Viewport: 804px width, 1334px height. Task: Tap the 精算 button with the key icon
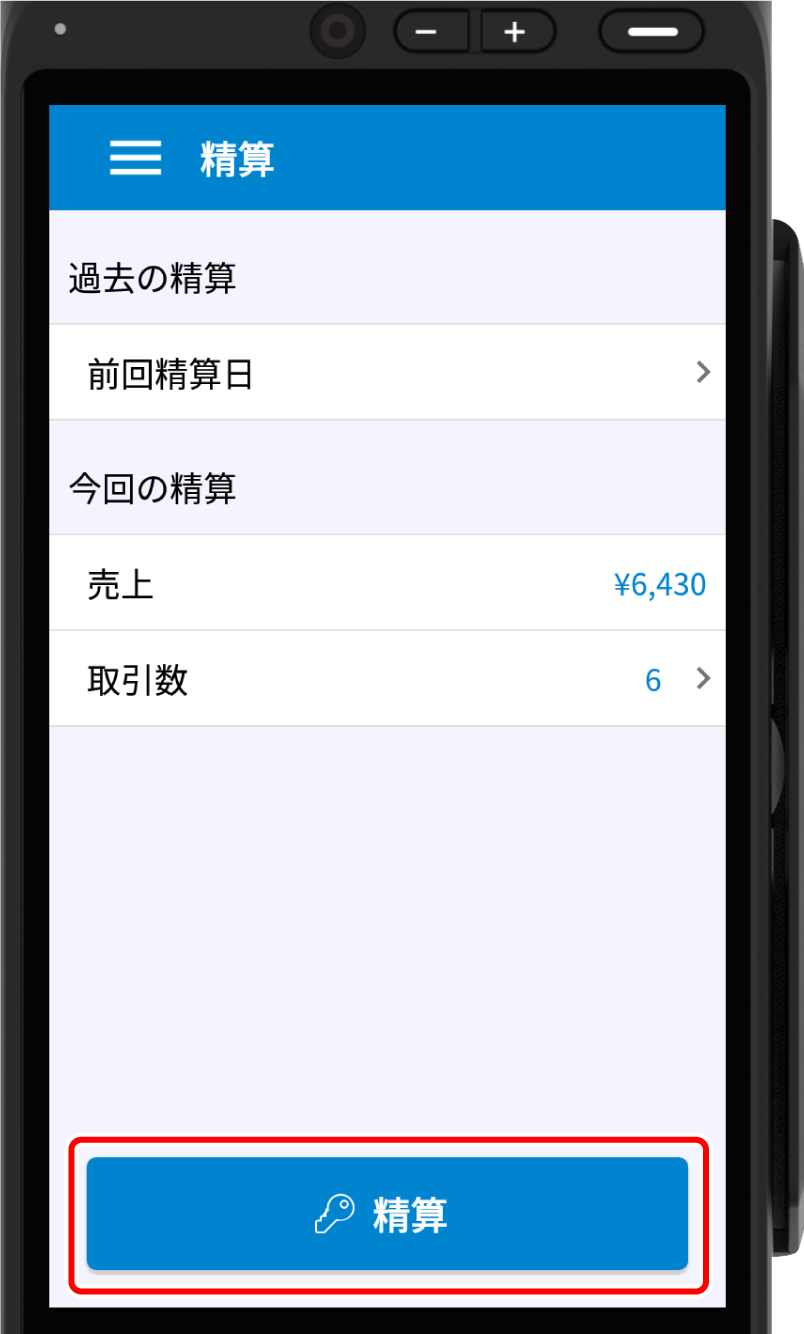coord(387,1214)
